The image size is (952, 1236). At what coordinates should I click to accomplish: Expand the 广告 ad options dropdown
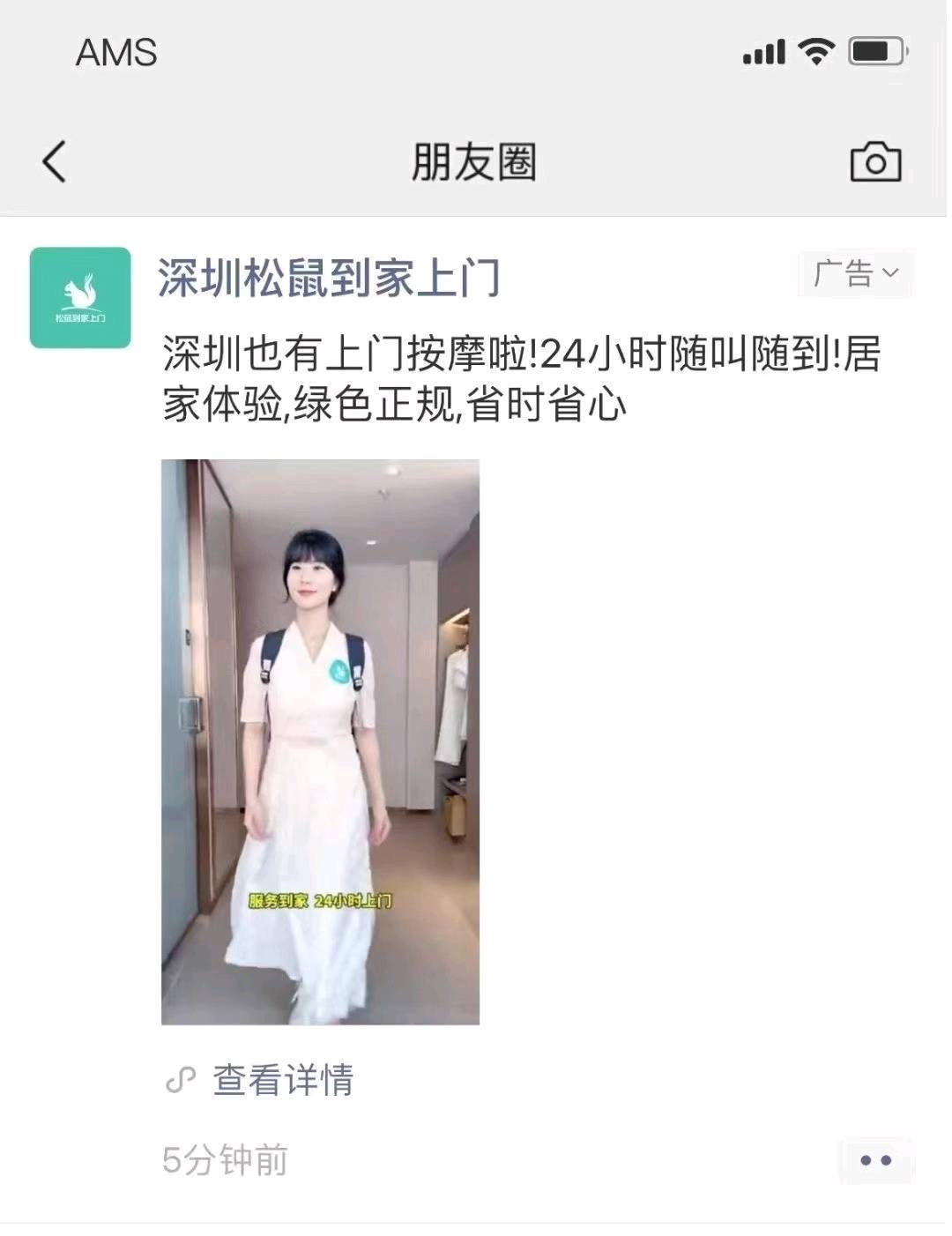click(855, 274)
